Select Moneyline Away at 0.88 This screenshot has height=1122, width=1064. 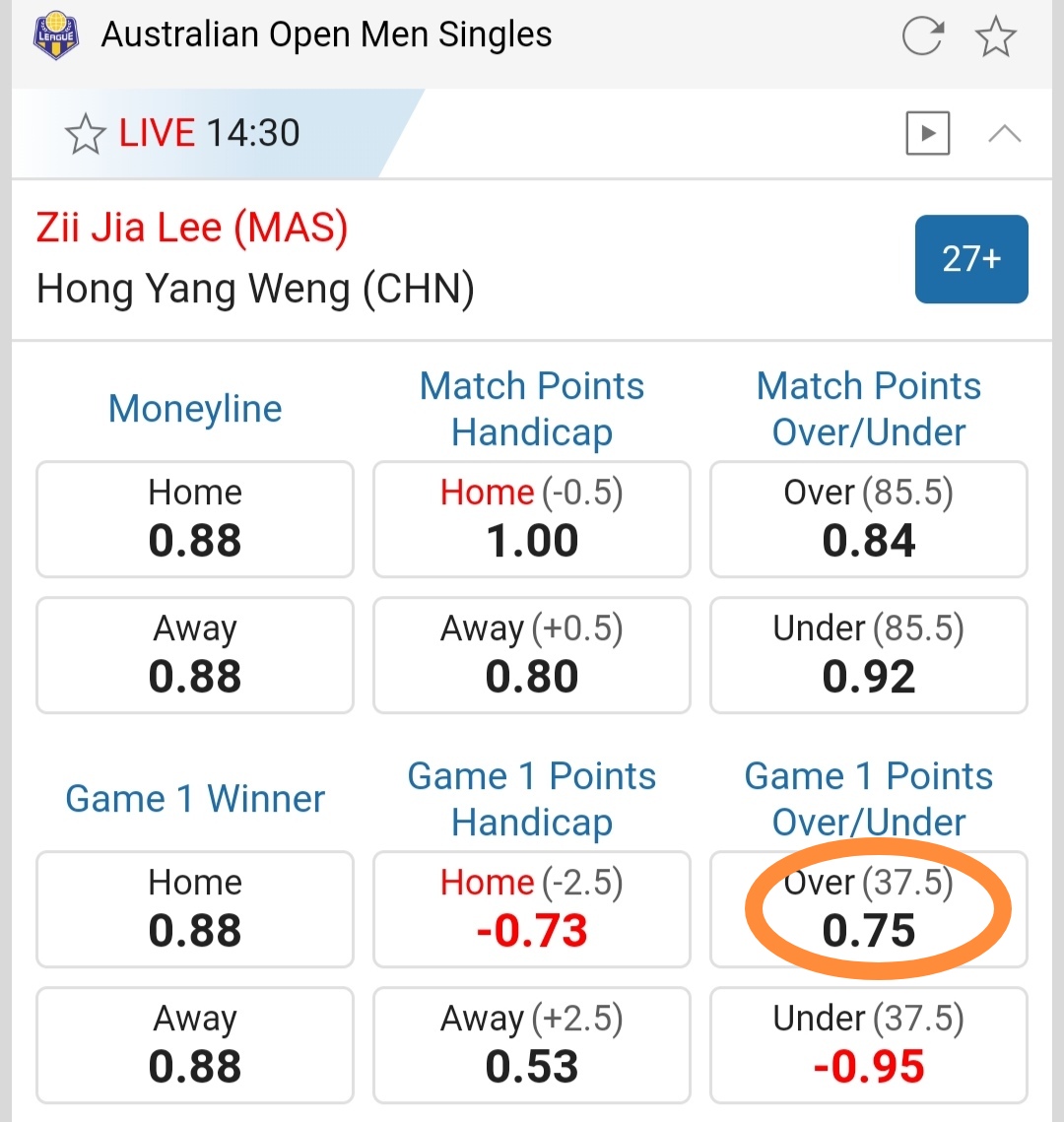195,655
